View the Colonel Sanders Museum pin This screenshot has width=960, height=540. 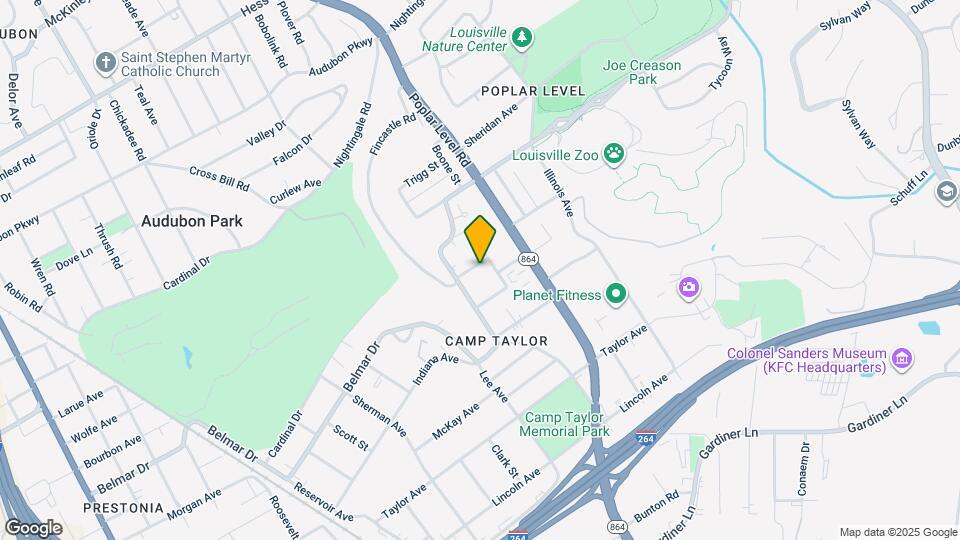coord(901,357)
